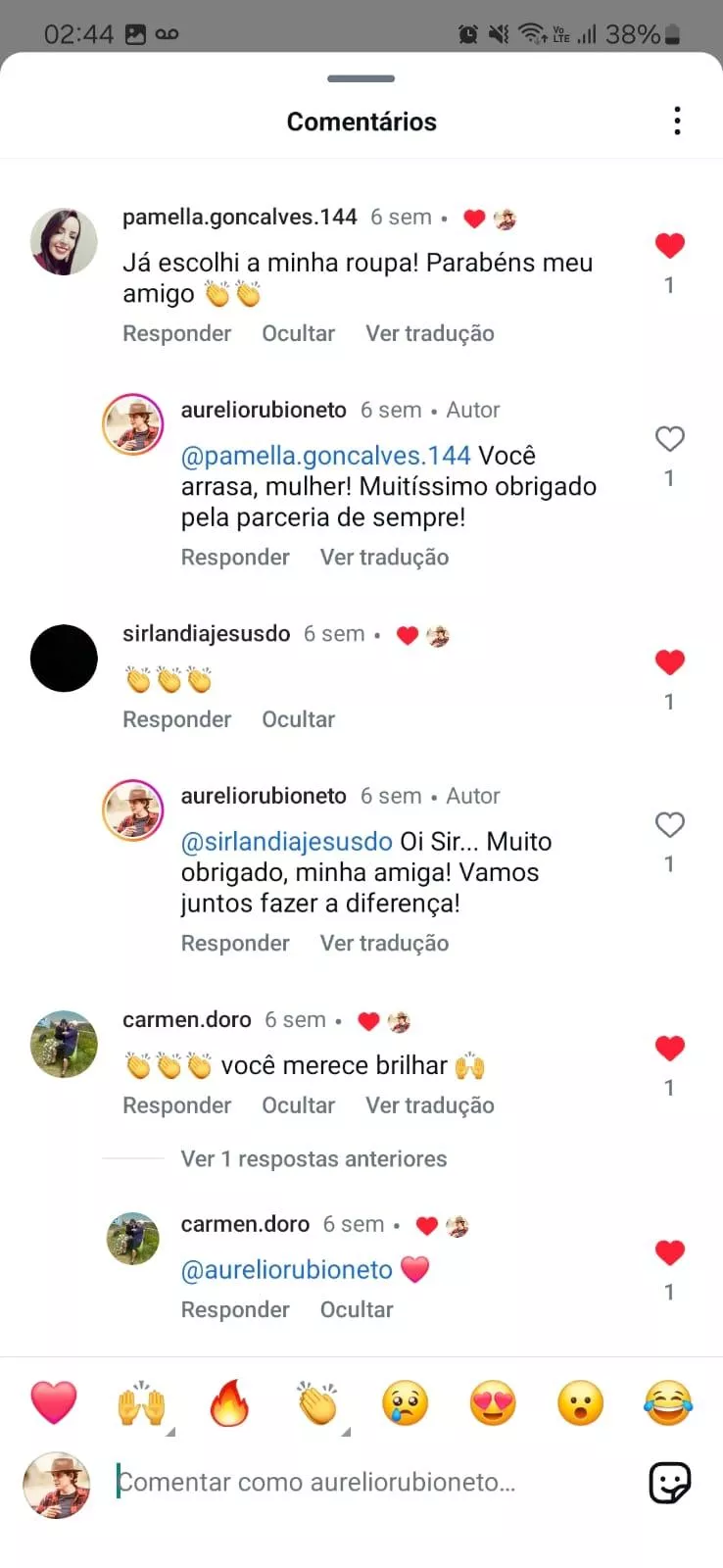Reply to carmen.doro's "você merece brilhar" comment
The width and height of the screenshot is (723, 1568).
(176, 1105)
